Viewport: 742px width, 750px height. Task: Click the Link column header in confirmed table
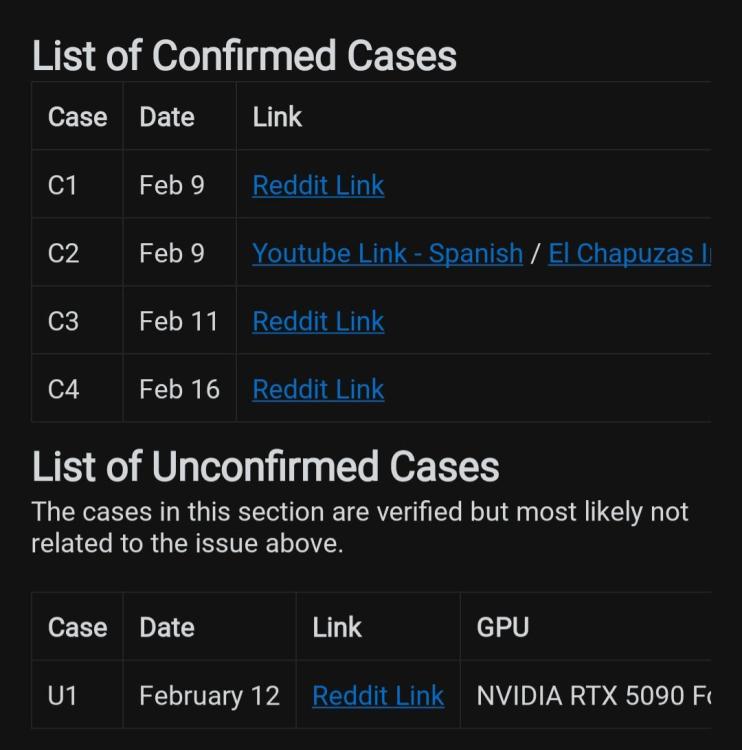tap(277, 117)
